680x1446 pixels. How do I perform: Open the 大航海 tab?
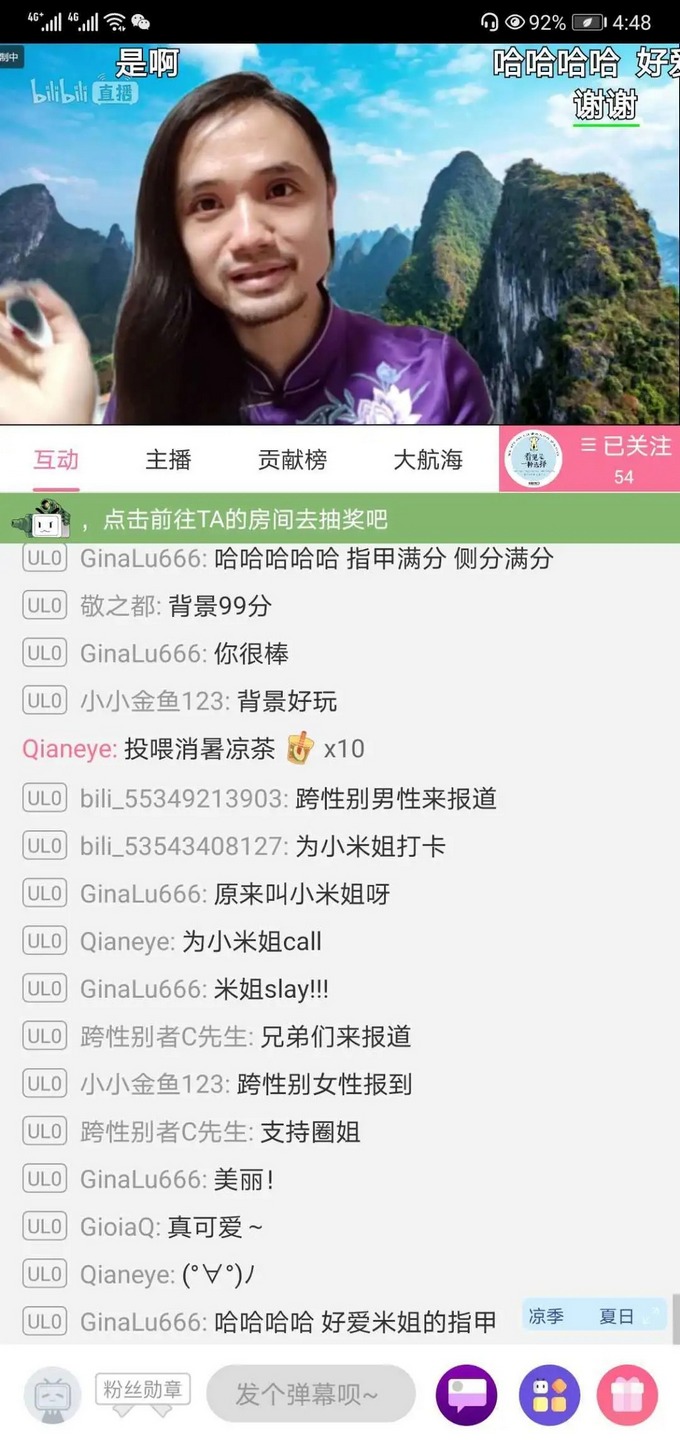pyautogui.click(x=428, y=460)
